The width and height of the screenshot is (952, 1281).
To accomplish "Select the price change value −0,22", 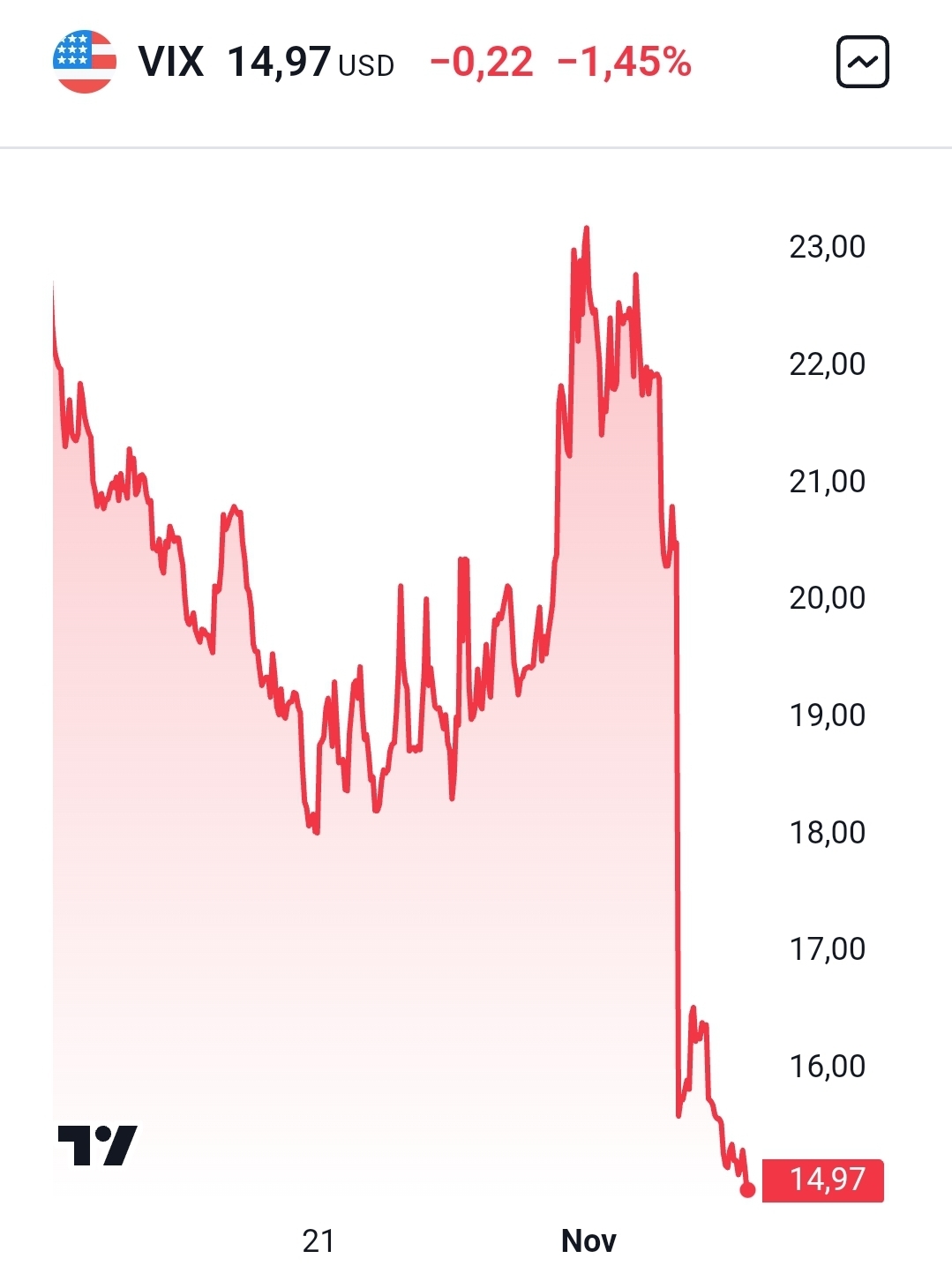I will (479, 61).
